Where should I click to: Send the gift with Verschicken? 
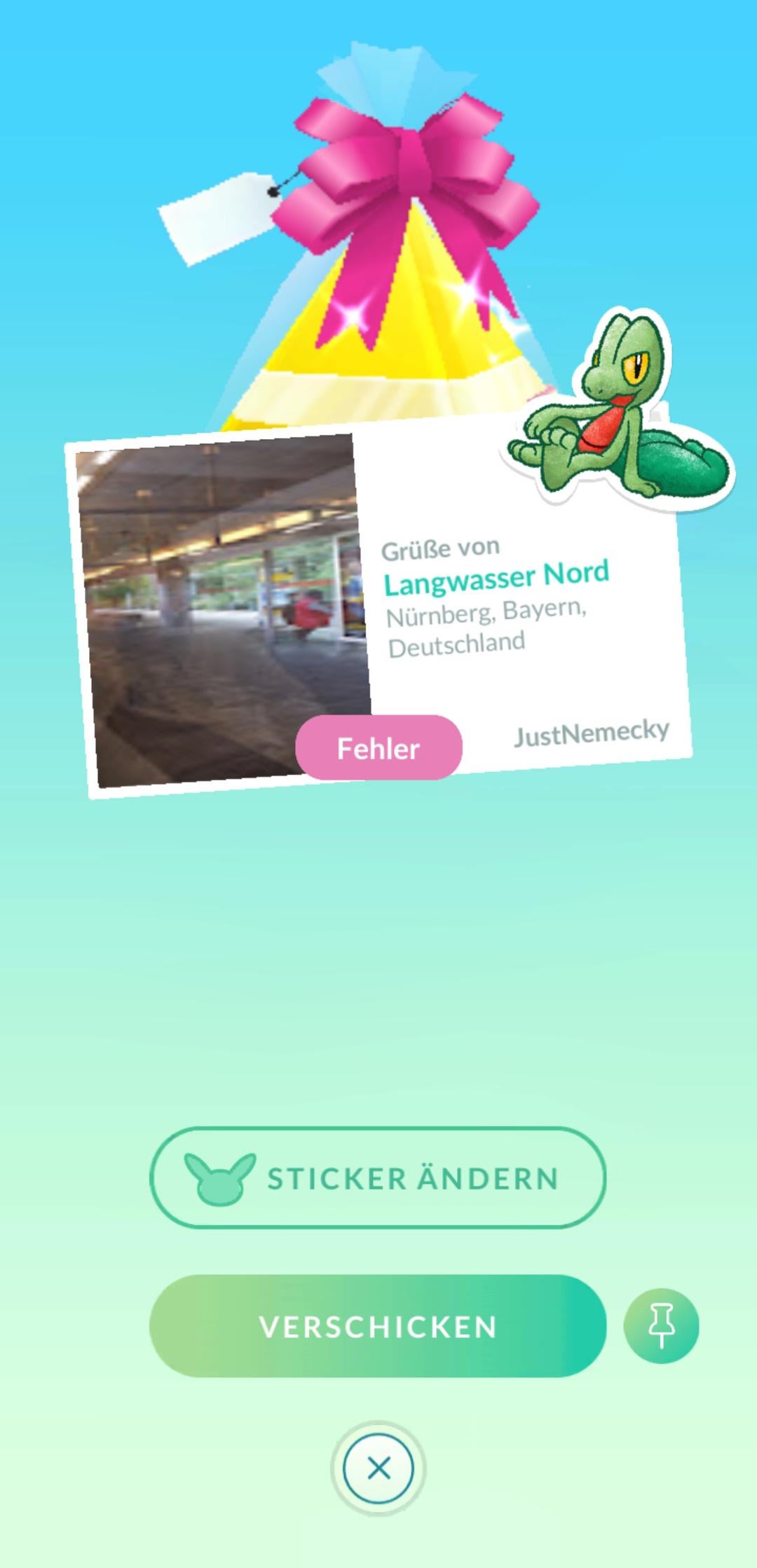(x=377, y=1326)
